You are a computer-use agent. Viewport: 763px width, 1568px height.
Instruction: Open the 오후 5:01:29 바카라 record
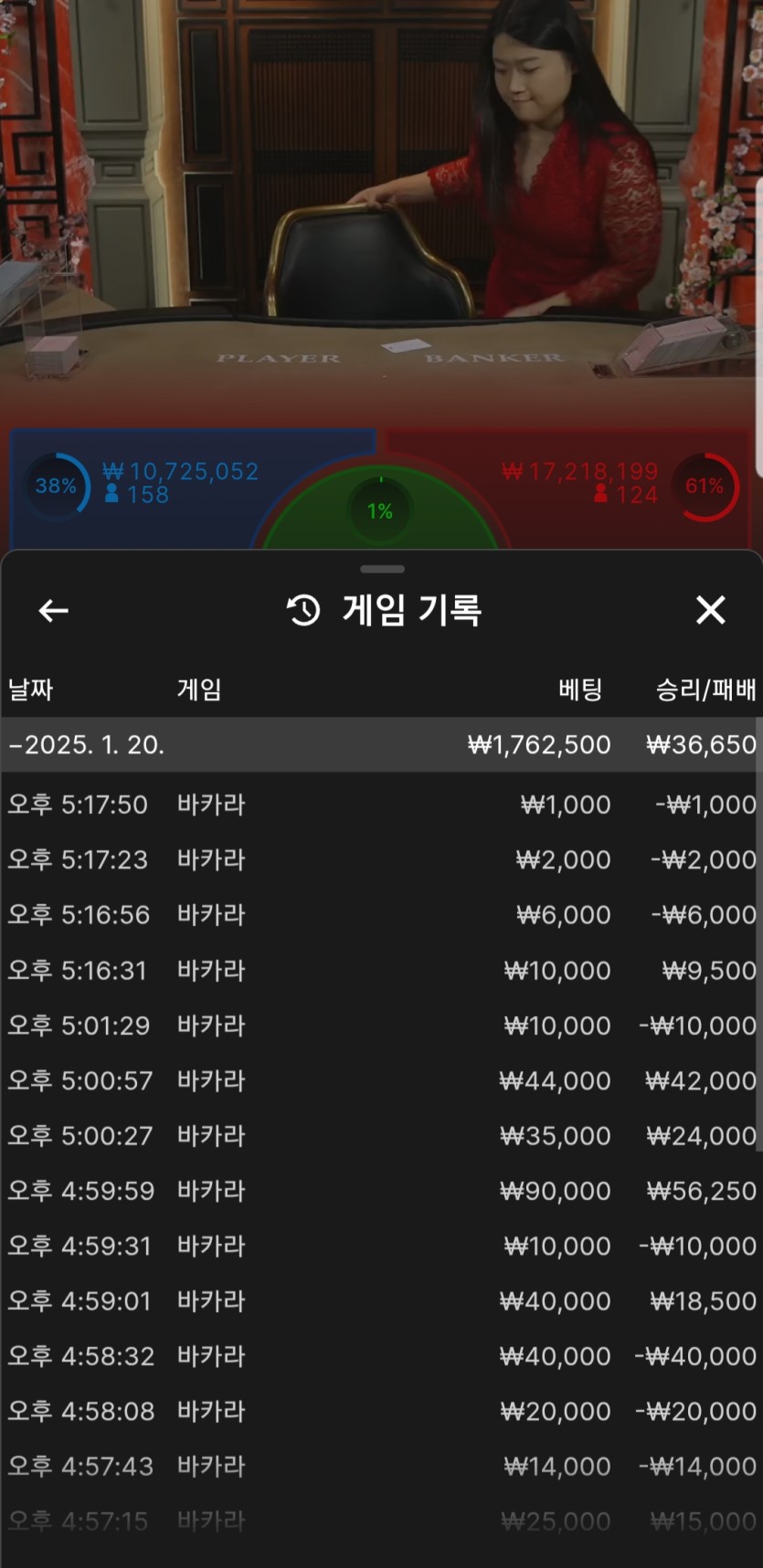click(381, 1026)
